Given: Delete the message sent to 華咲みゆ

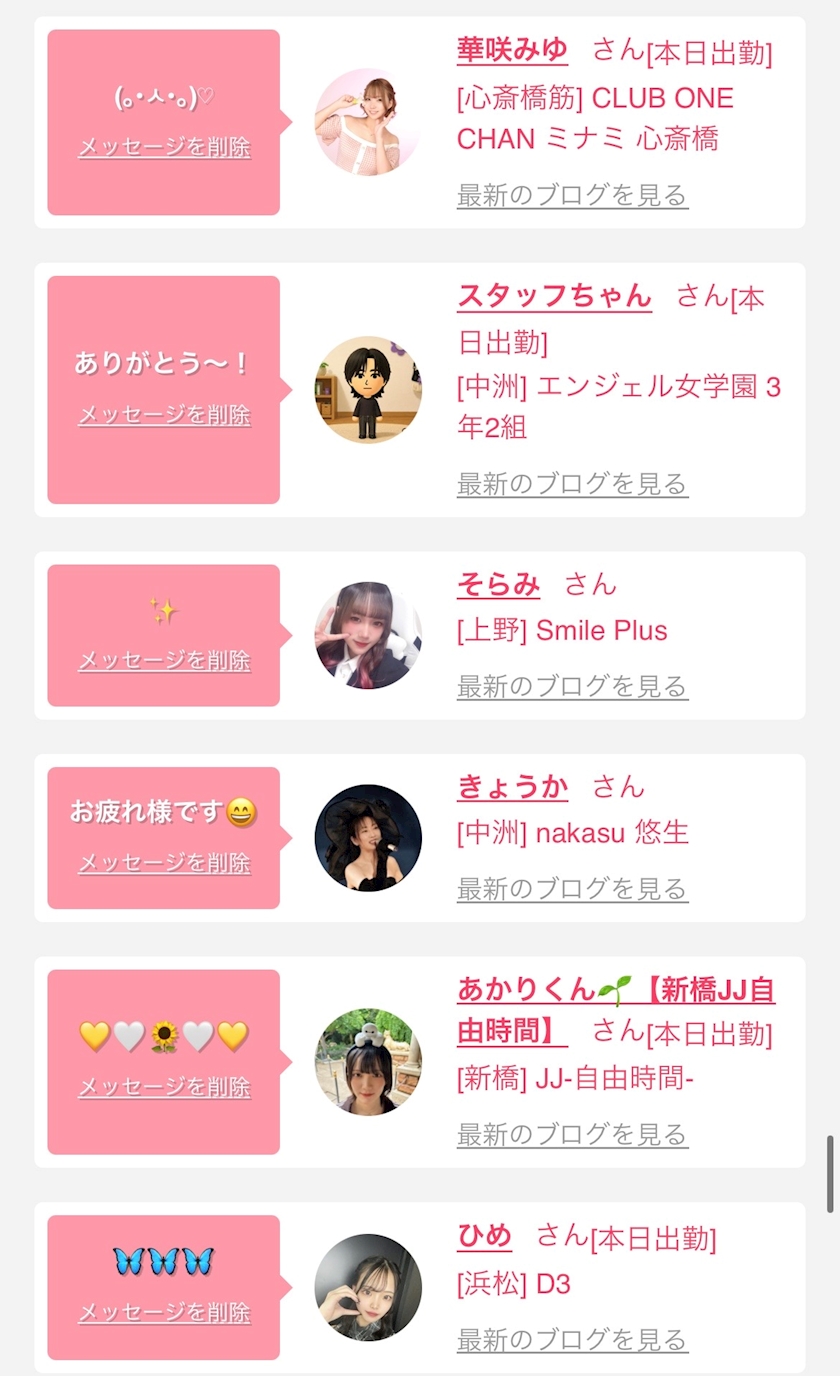Looking at the screenshot, I should (164, 147).
